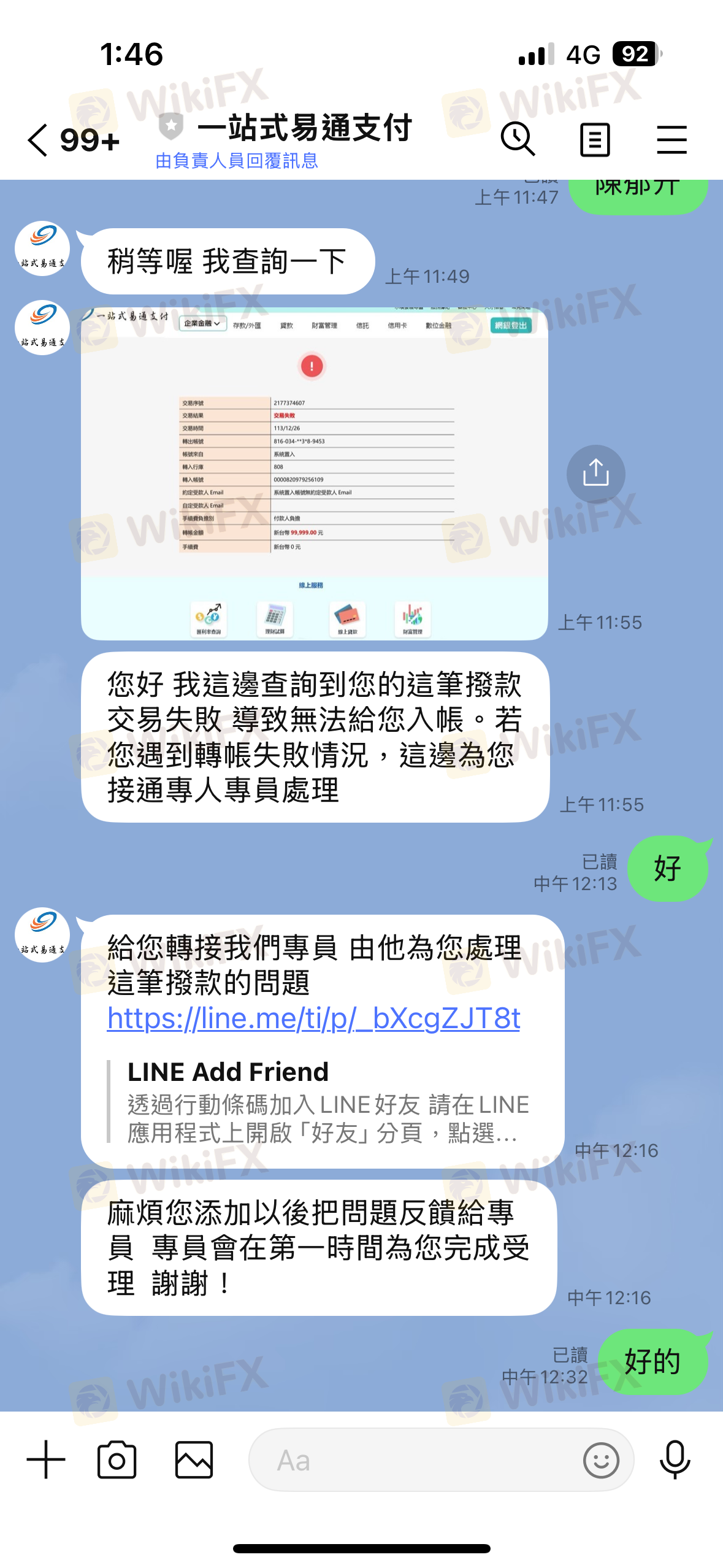
Task: Tap the plus attachment button
Action: point(46,1459)
